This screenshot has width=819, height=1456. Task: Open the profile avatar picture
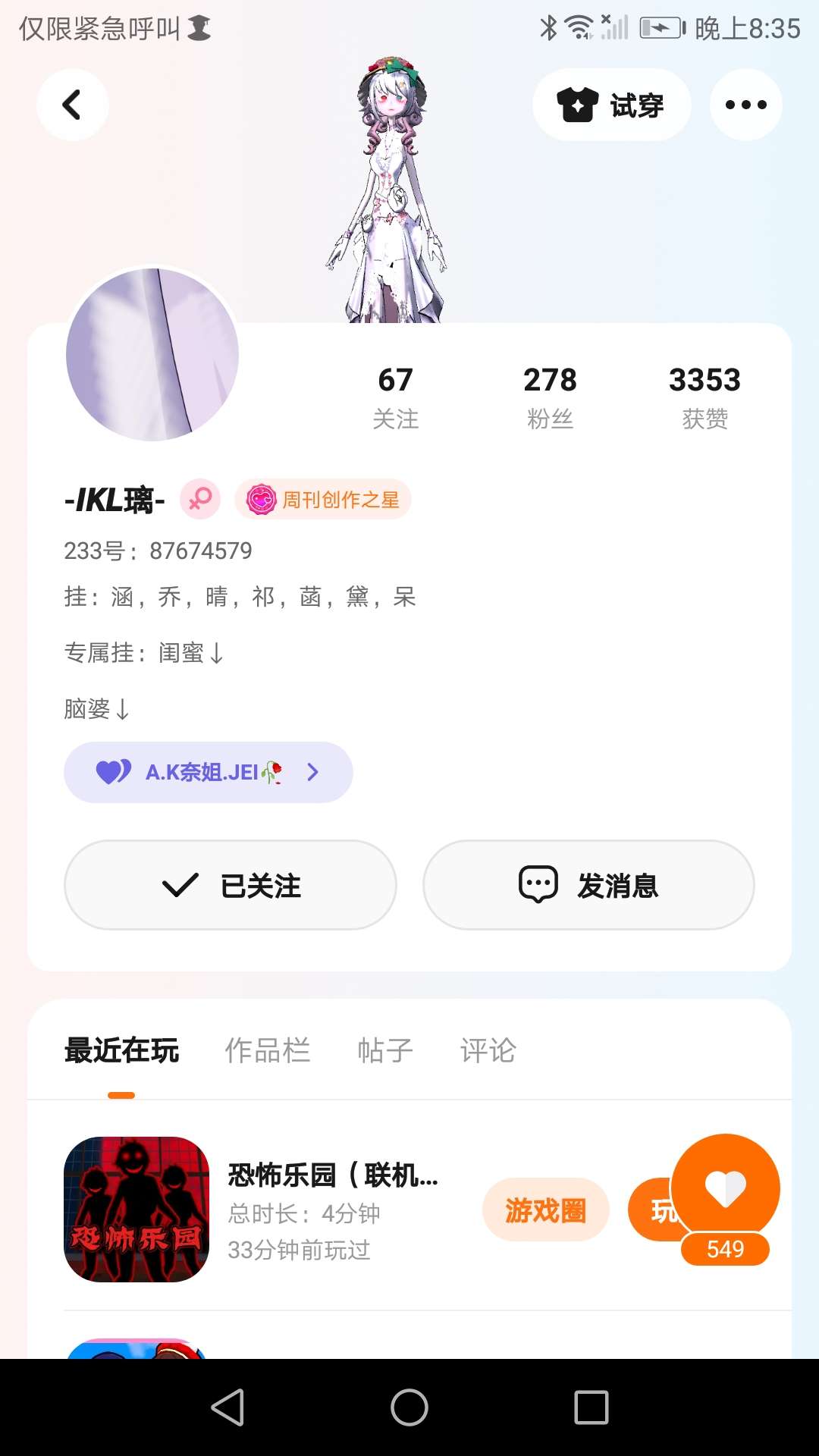pos(152,354)
